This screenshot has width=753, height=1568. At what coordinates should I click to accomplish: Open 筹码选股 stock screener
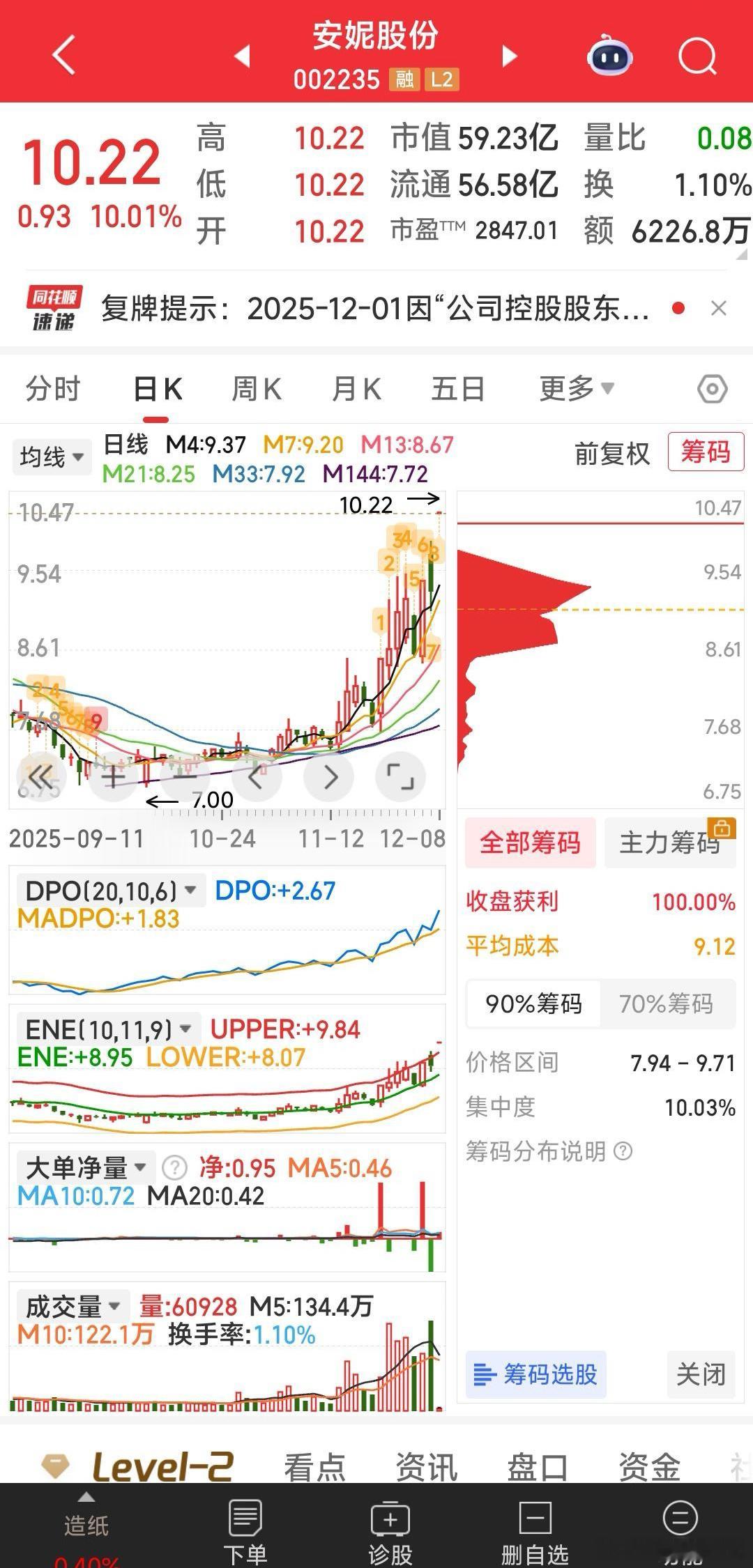click(x=535, y=1374)
